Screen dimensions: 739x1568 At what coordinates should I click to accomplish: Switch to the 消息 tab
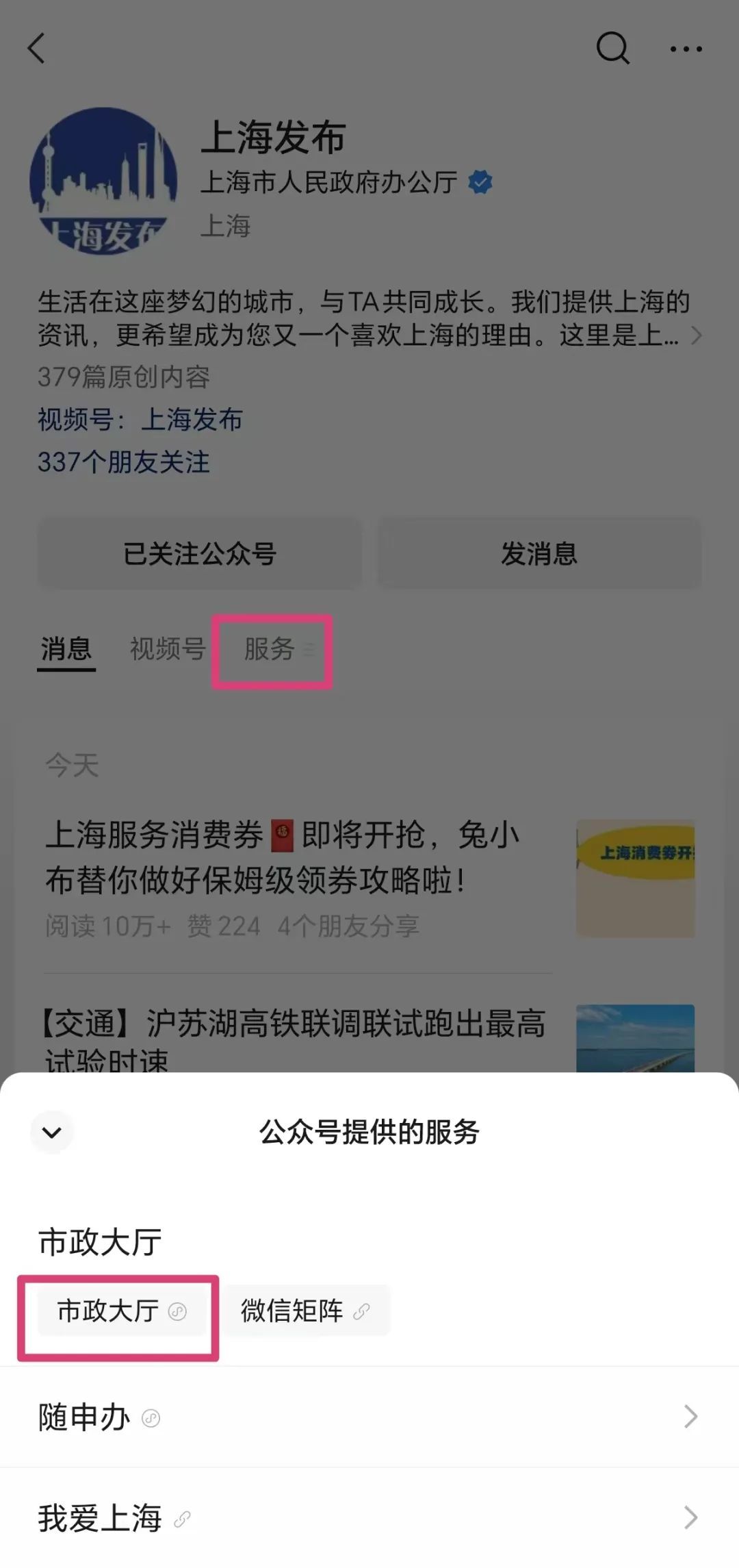pos(66,648)
